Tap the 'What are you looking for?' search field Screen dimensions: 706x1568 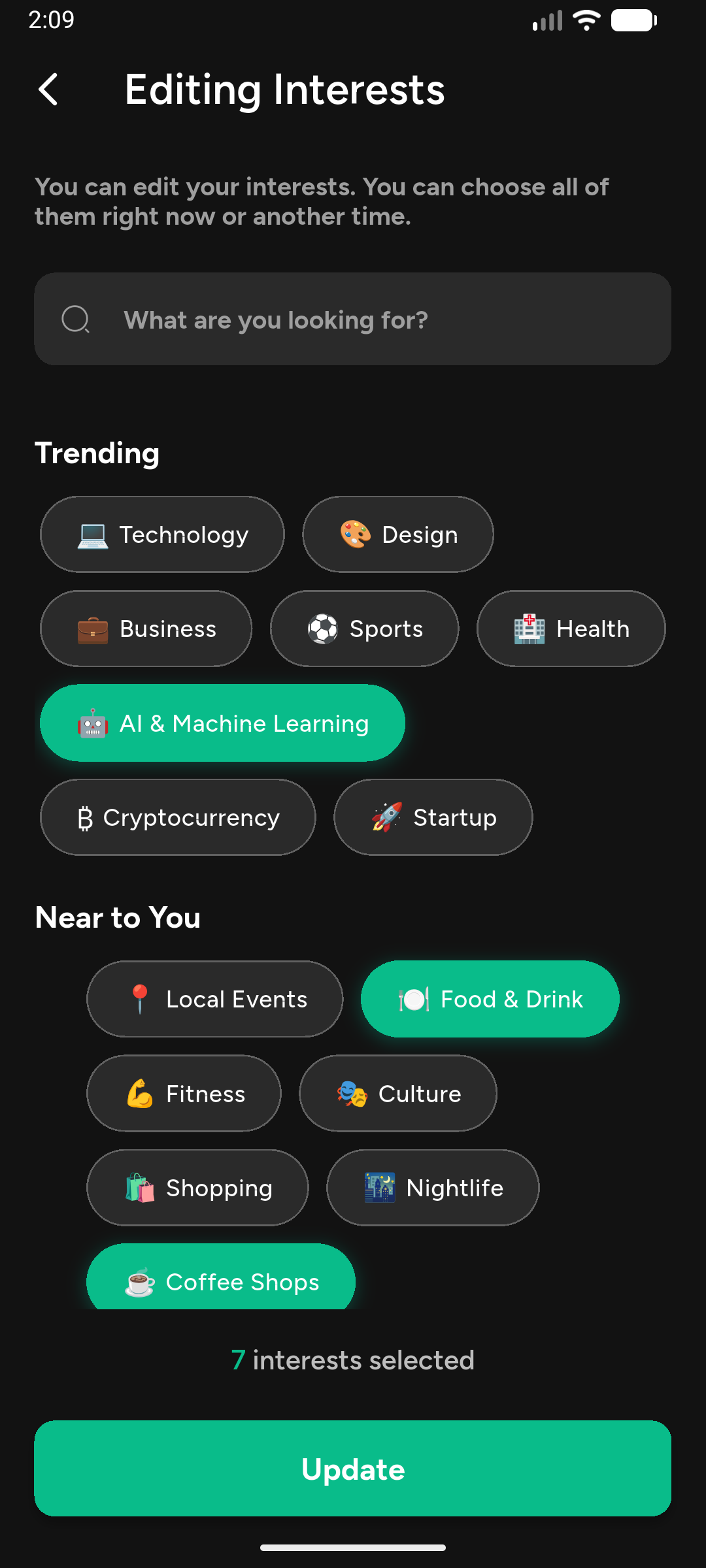353,319
